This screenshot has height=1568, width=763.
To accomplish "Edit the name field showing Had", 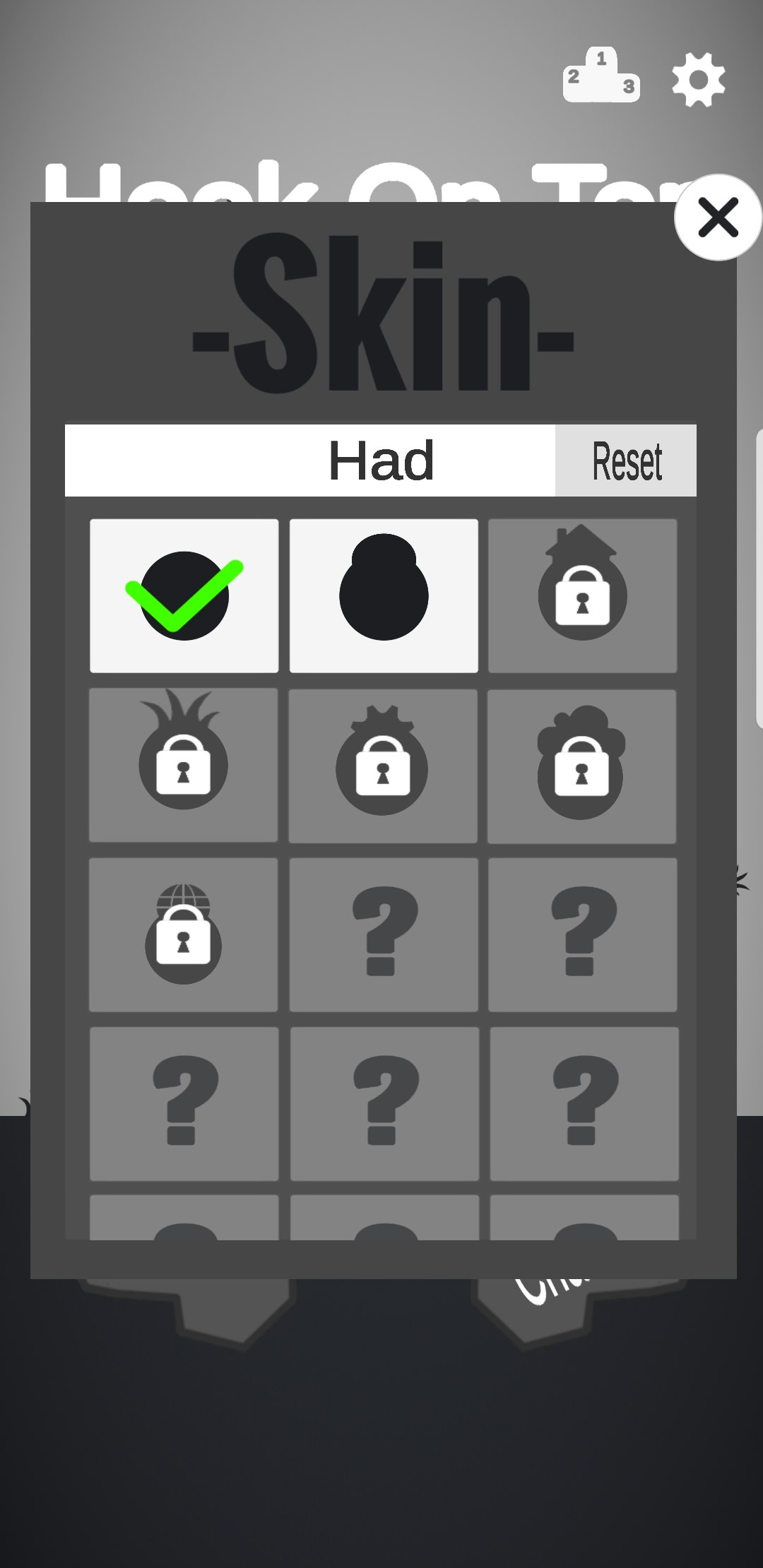I will coord(311,461).
